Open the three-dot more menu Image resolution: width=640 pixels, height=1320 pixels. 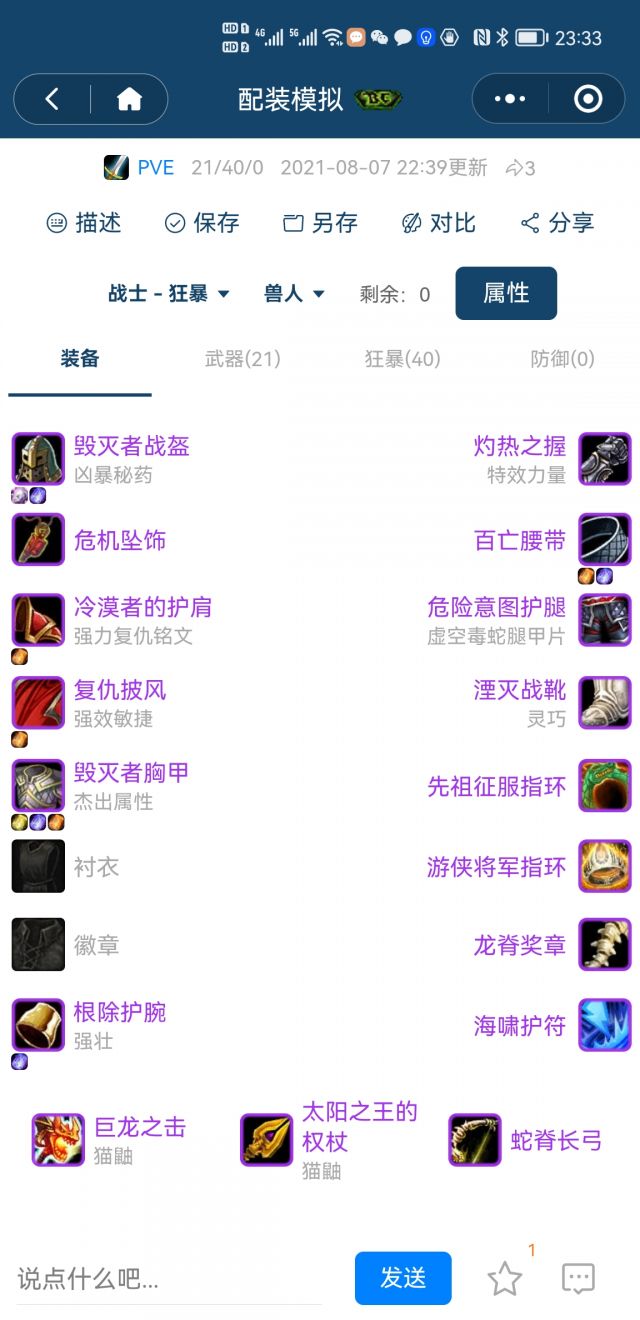510,99
